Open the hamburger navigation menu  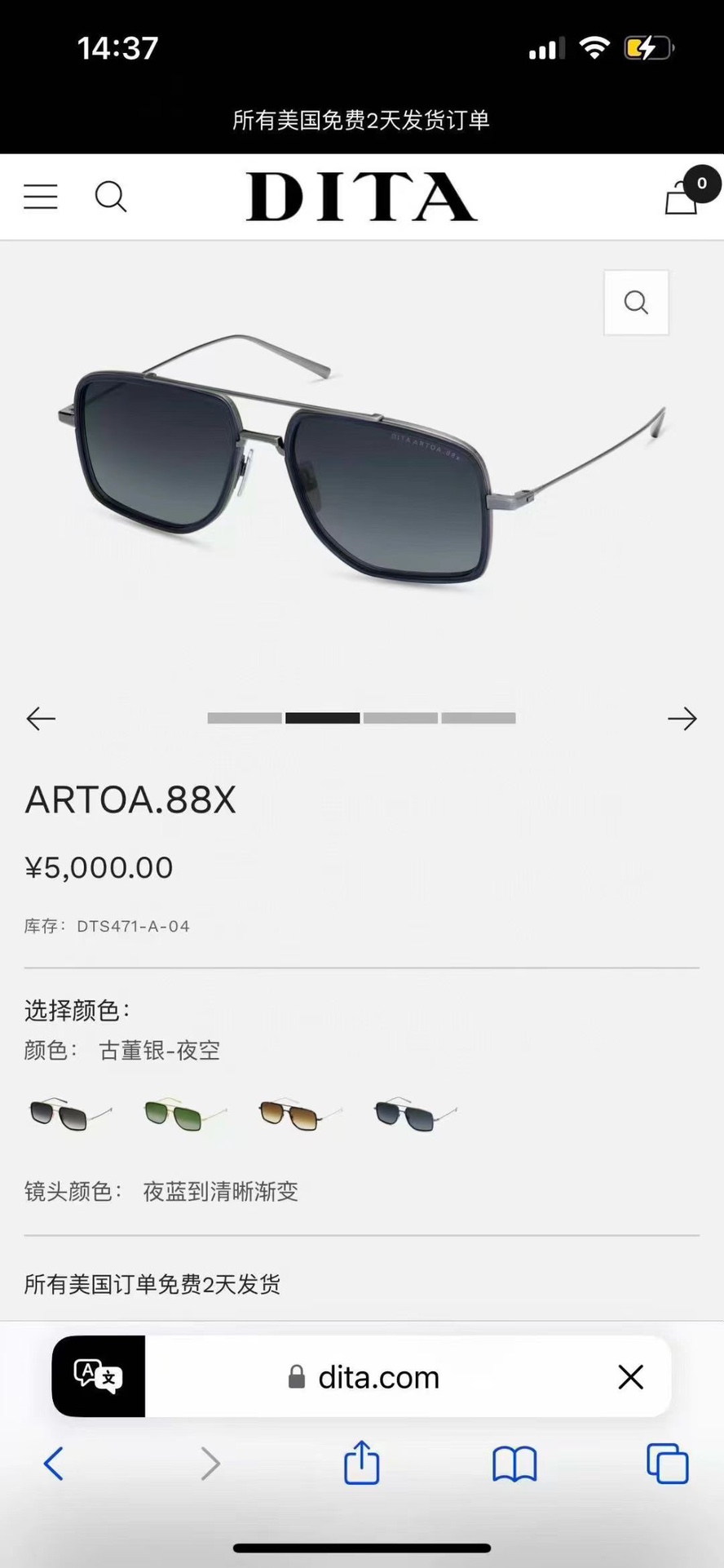(x=40, y=197)
